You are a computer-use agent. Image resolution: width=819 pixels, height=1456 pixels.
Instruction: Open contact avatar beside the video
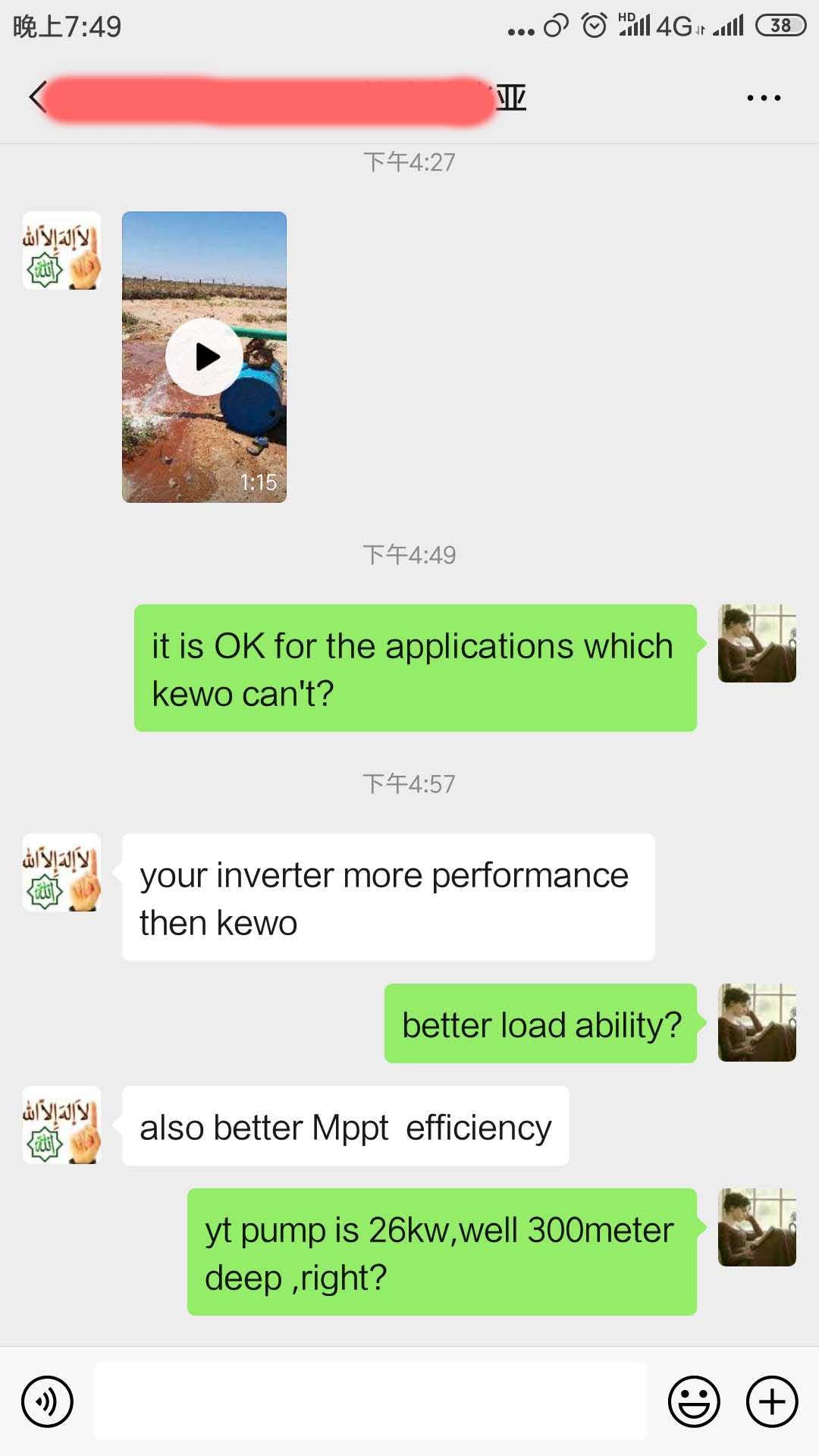tap(61, 250)
